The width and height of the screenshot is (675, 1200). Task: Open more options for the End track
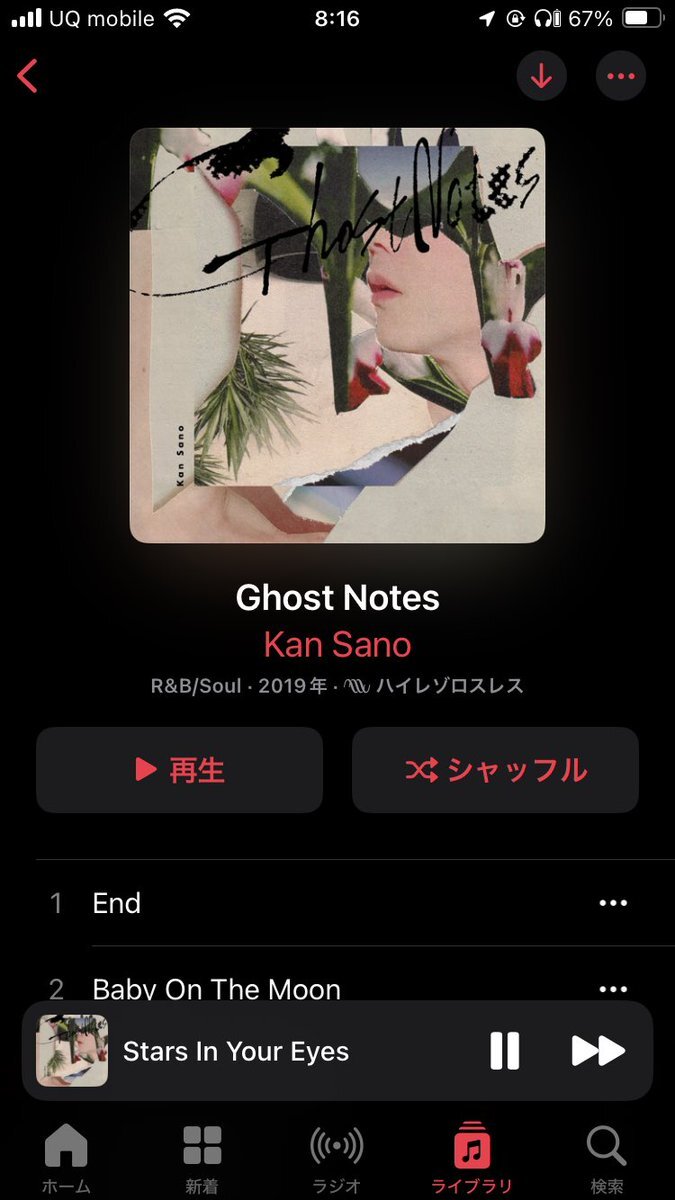[613, 903]
